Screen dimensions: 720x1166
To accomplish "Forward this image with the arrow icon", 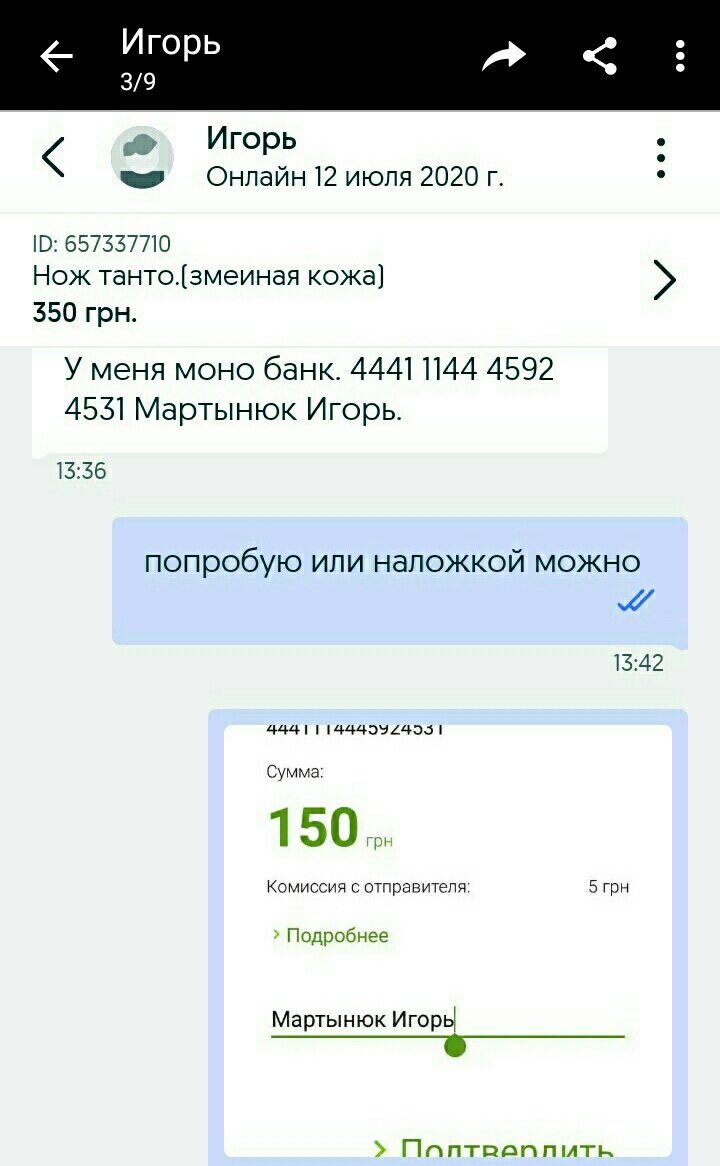I will pyautogui.click(x=503, y=57).
